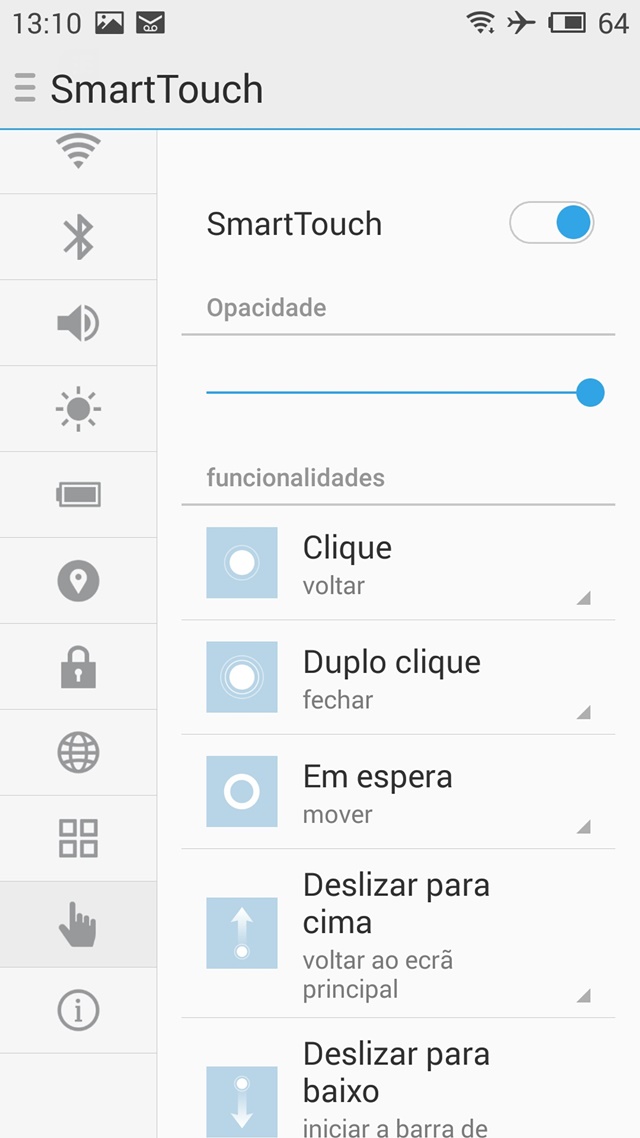Viewport: 640px width, 1138px height.
Task: Open Deslizar para cima setting
Action: coord(398,933)
